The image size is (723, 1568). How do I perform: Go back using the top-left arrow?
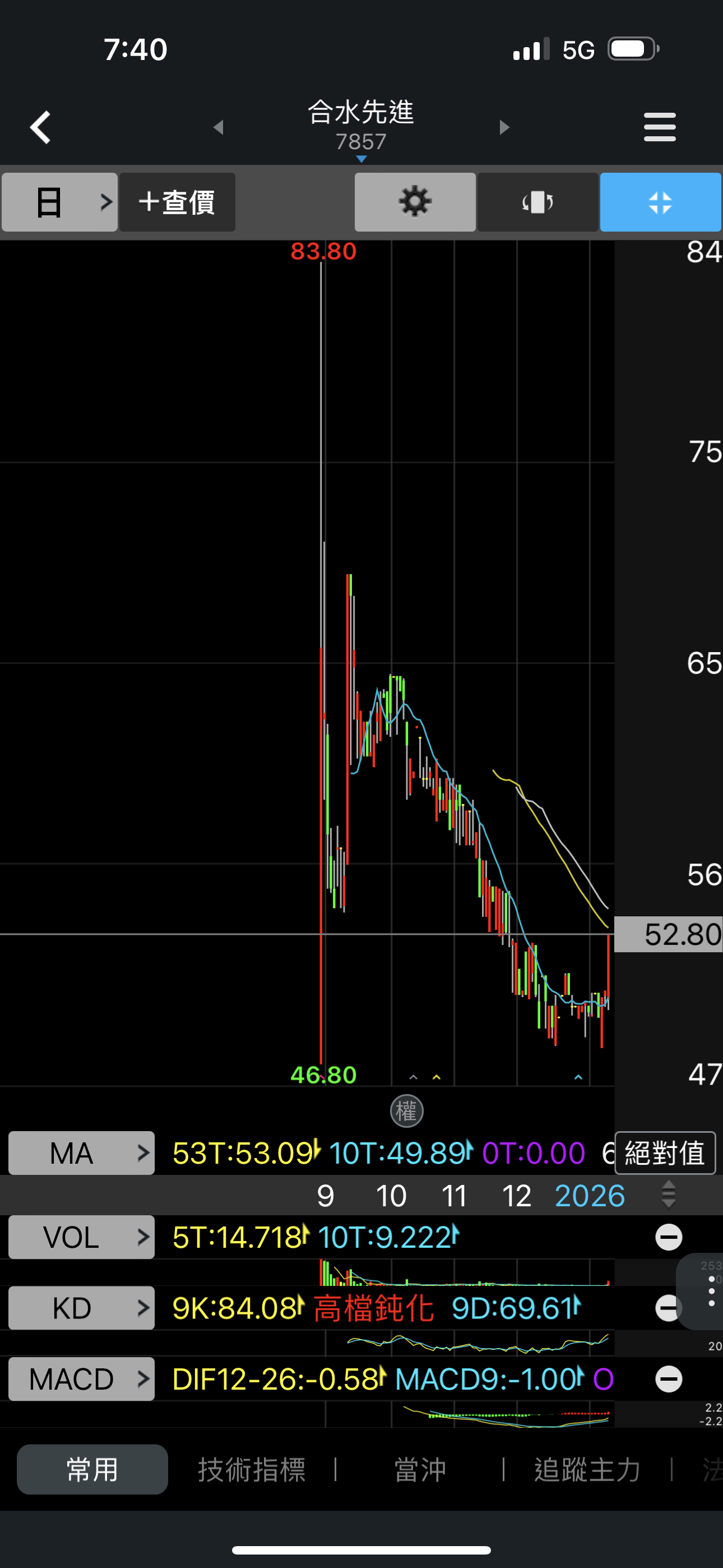[x=41, y=127]
